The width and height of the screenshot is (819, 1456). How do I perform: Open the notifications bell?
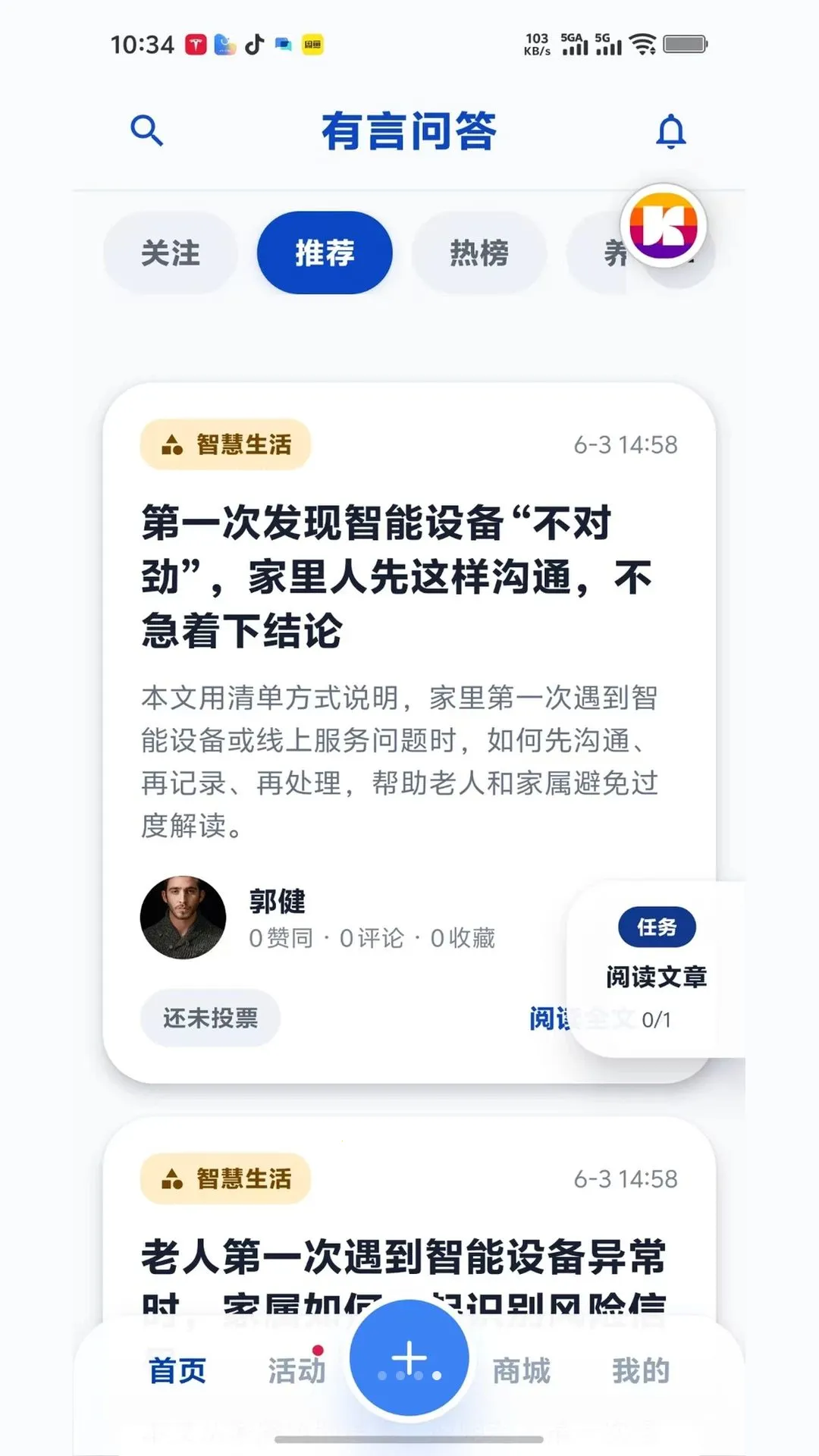(x=671, y=131)
